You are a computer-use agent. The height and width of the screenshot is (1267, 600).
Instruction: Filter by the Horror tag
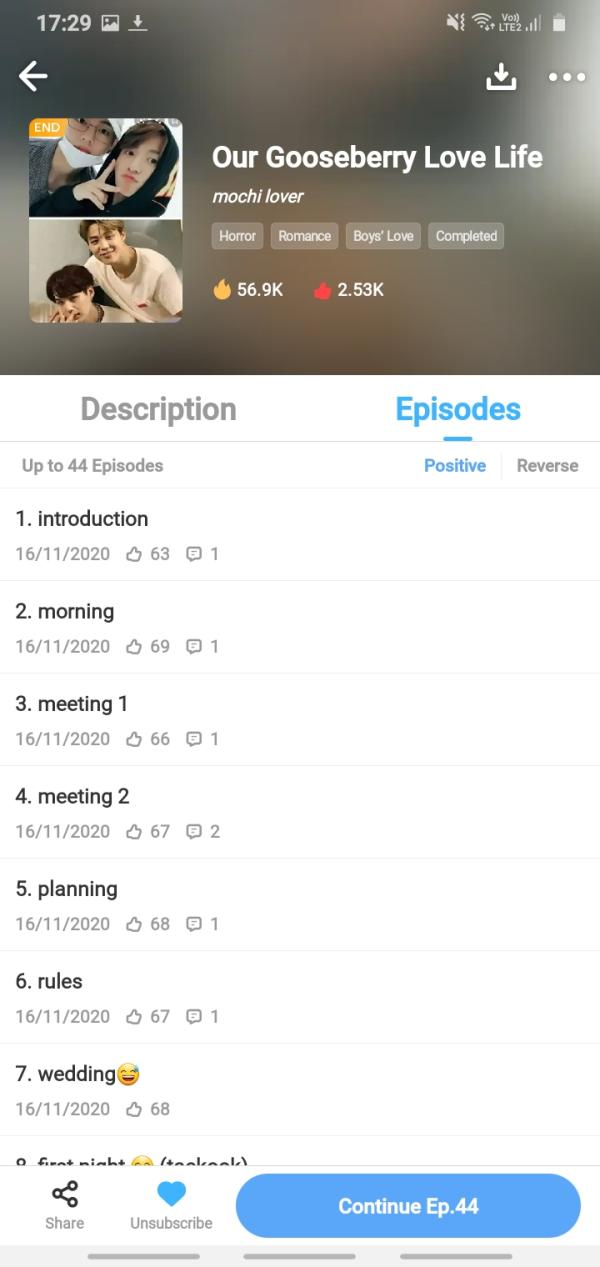coord(238,236)
